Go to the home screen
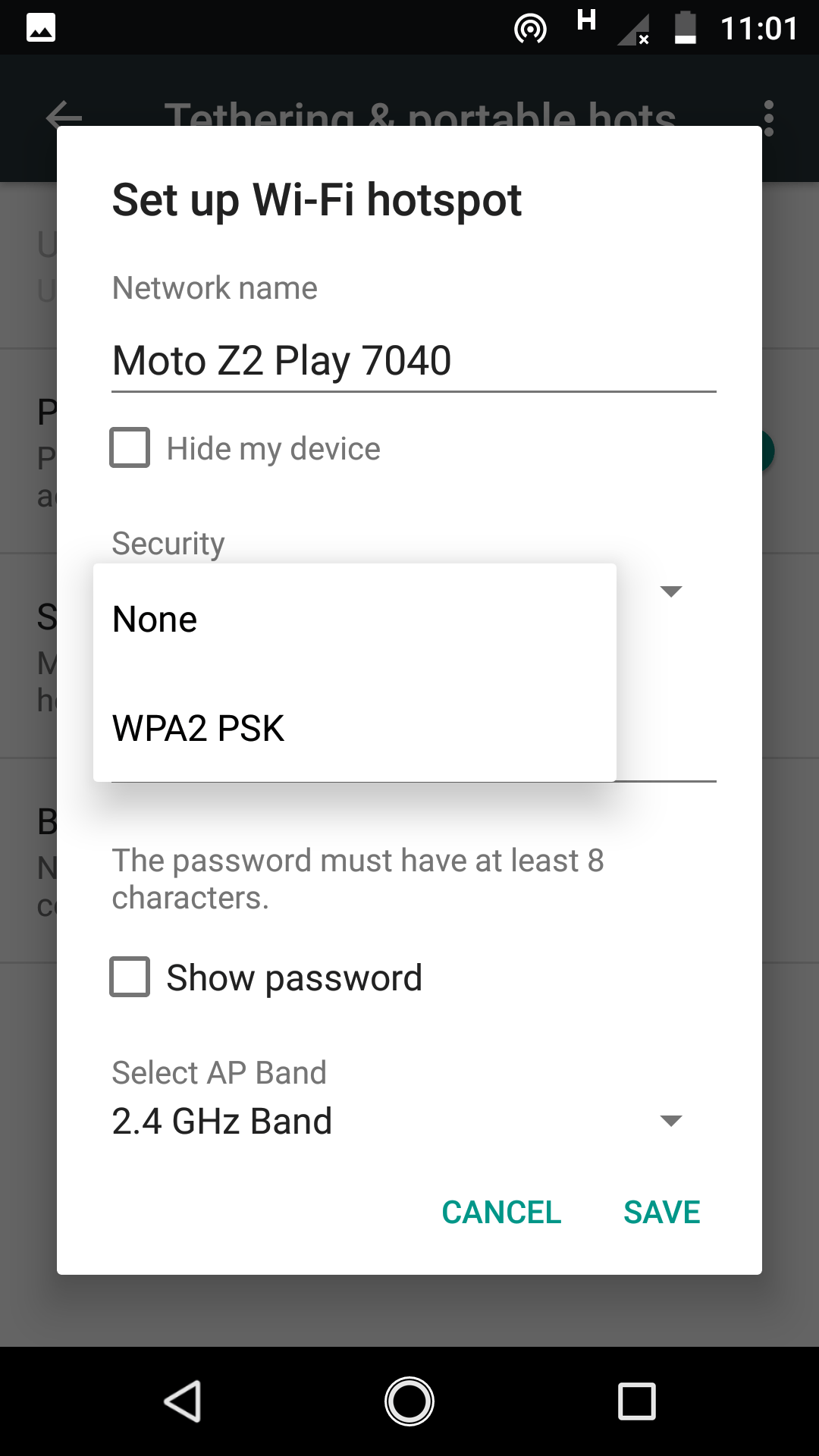819x1456 pixels. (x=409, y=1401)
